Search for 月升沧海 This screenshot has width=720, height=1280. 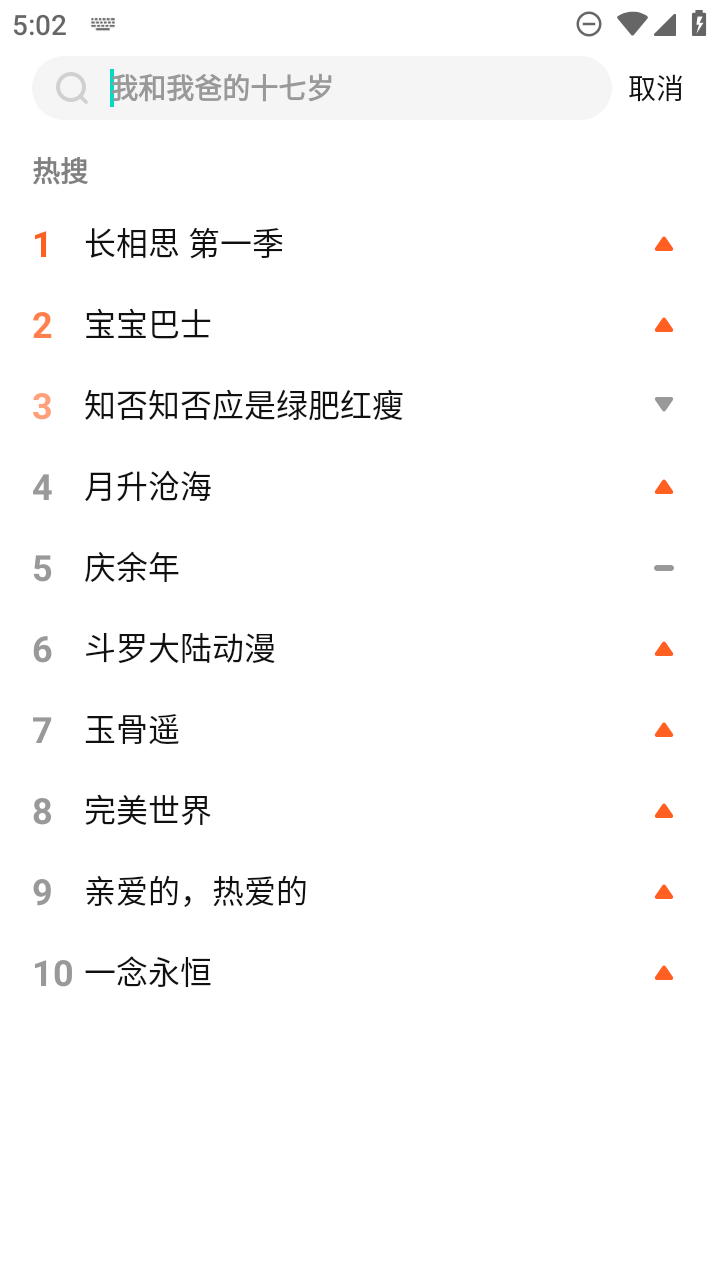click(148, 487)
